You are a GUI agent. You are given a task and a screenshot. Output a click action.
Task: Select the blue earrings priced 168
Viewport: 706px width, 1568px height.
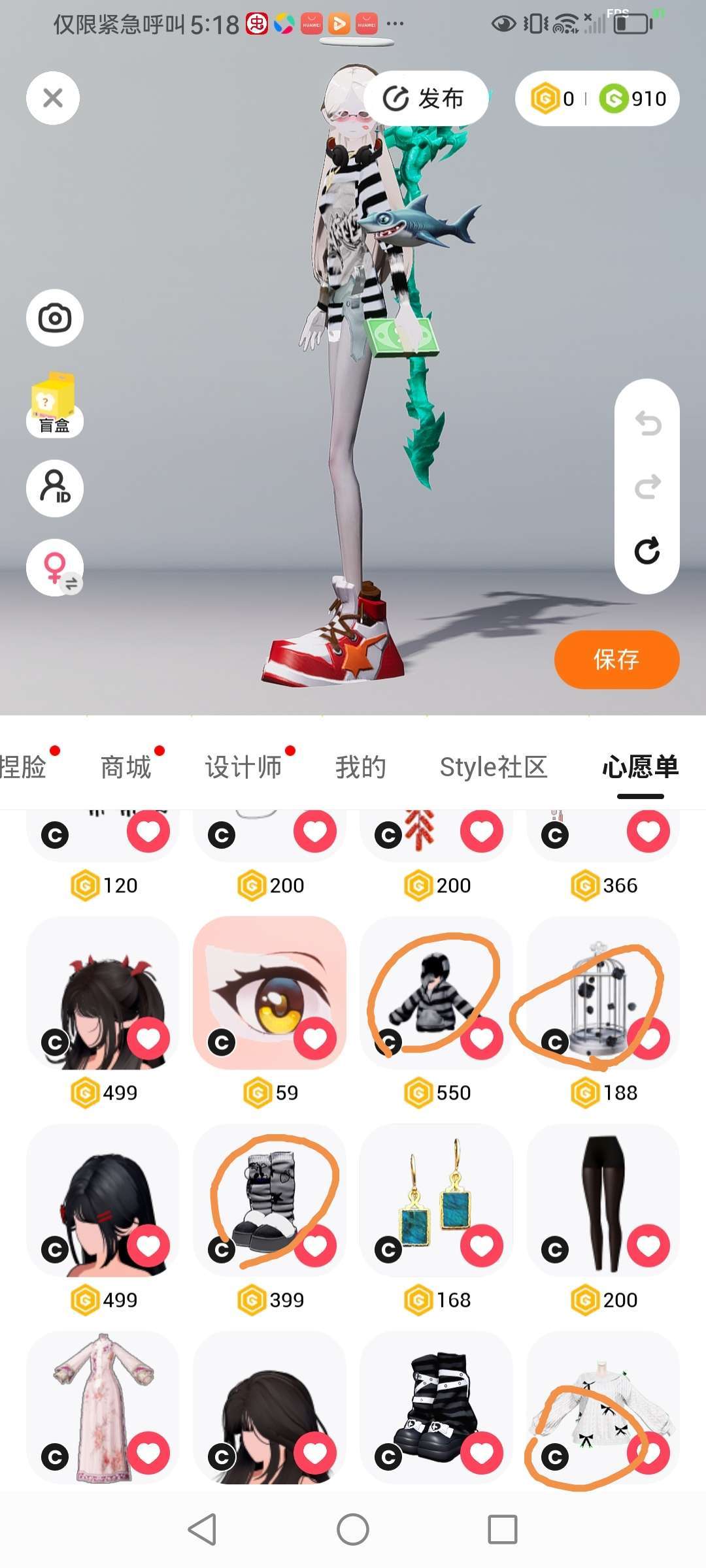436,1200
